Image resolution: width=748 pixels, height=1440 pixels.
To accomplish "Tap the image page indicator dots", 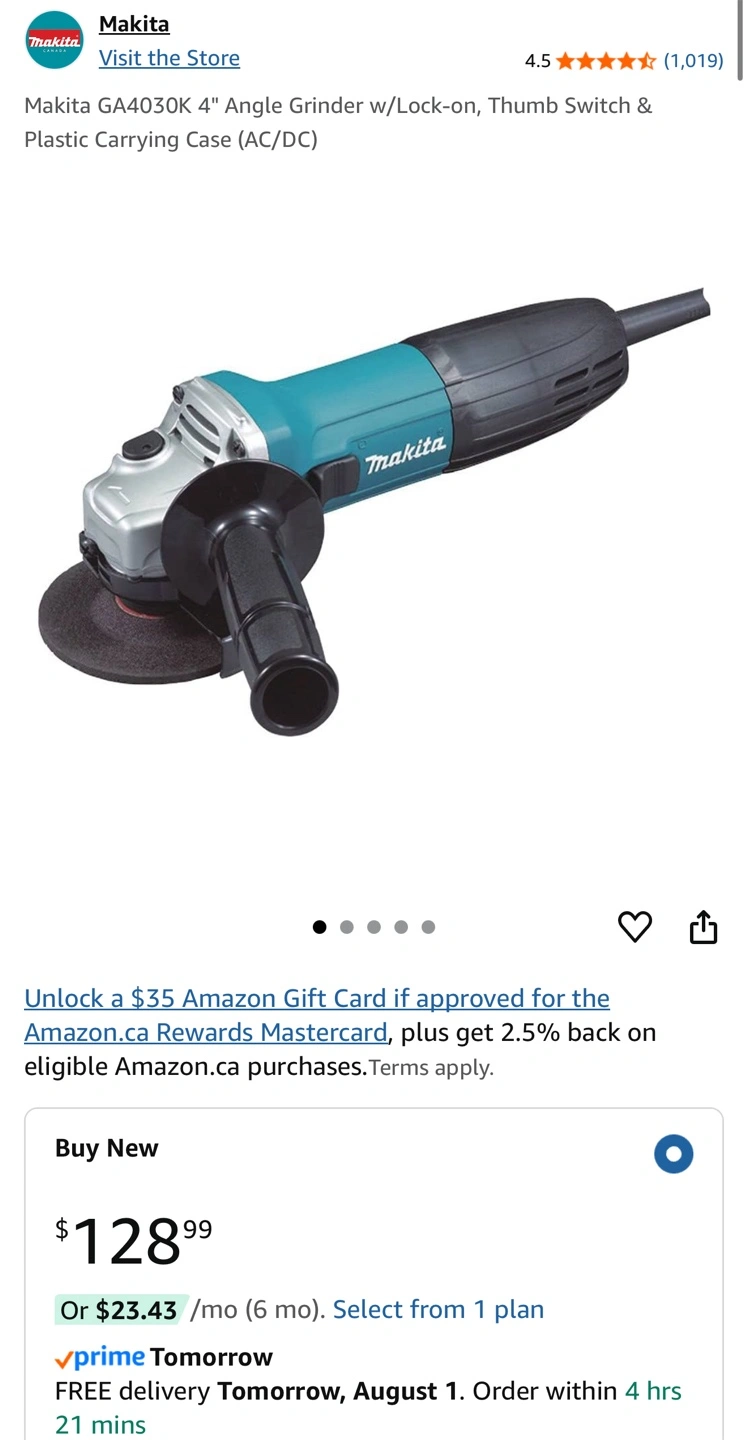I will 374,927.
